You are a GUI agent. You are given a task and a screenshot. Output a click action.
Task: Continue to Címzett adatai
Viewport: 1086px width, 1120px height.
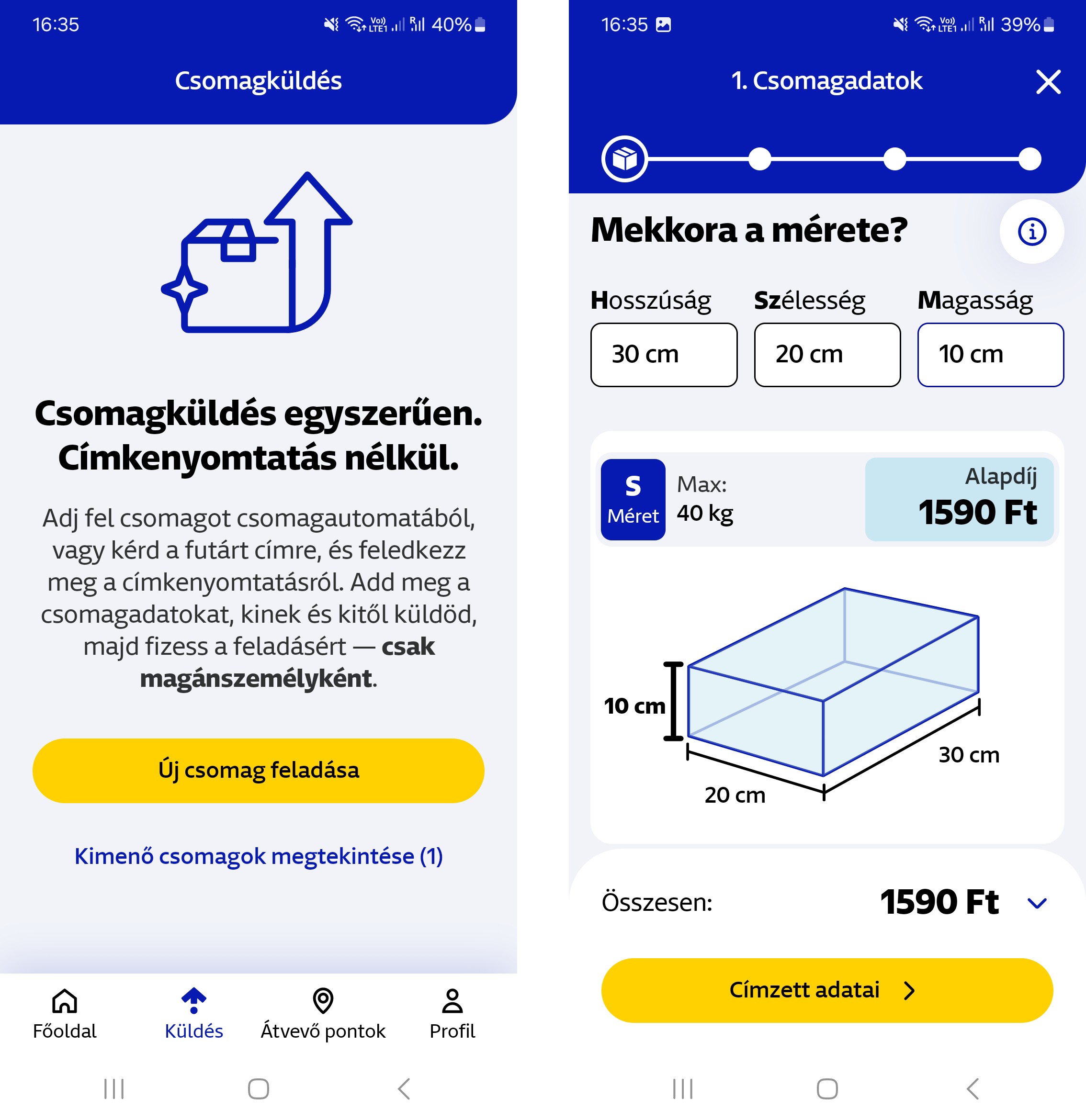tap(826, 990)
